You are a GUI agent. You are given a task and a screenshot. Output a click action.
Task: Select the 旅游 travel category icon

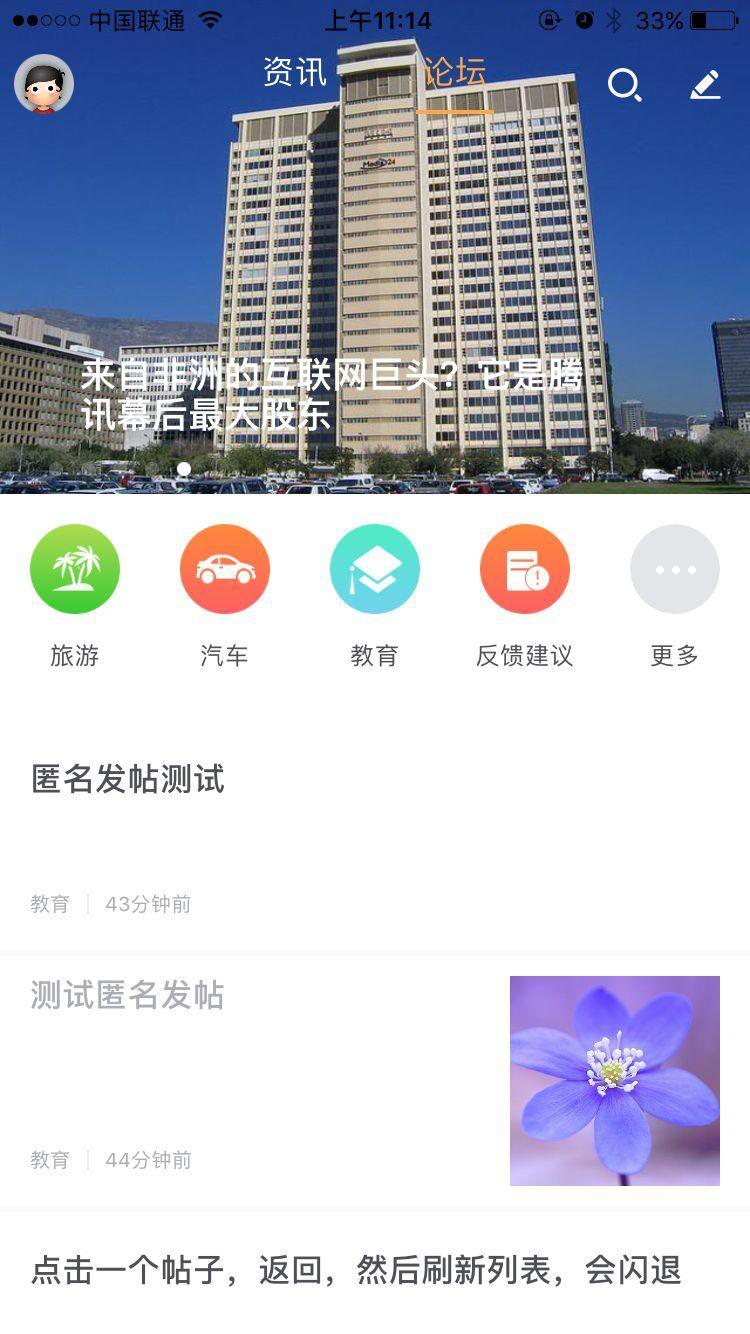(75, 568)
